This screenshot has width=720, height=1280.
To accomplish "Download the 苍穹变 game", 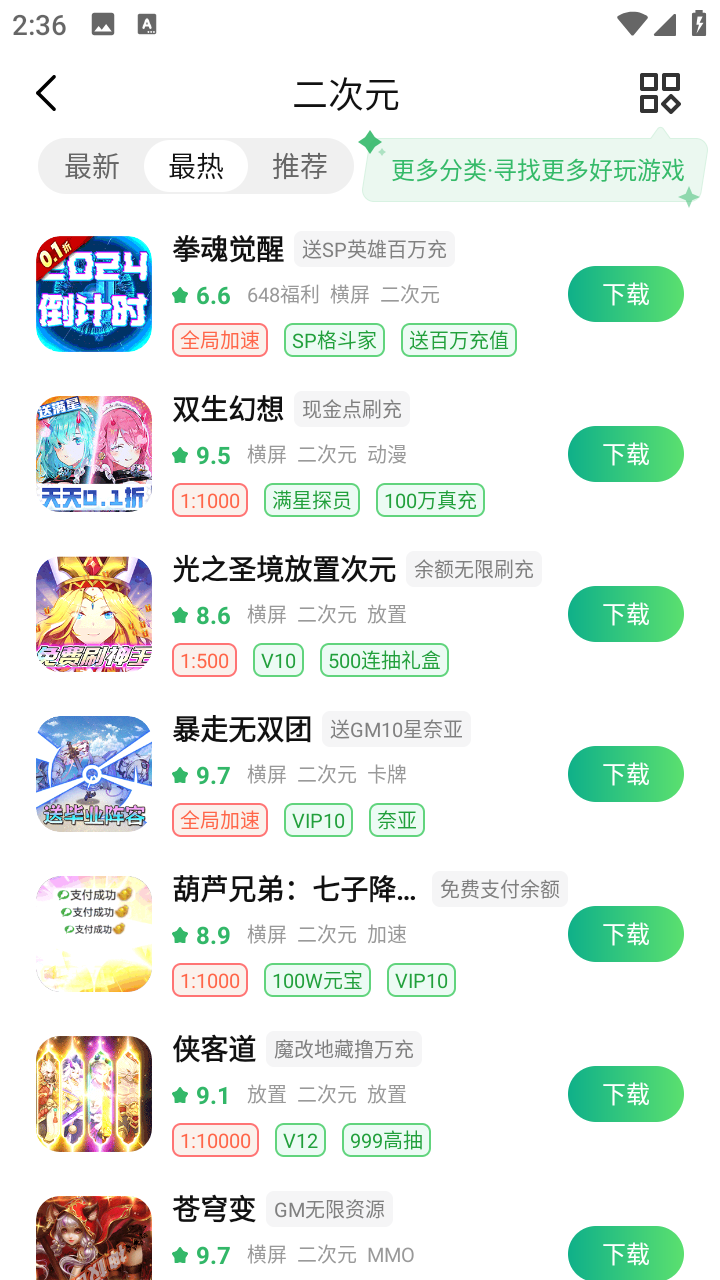I will (x=625, y=1253).
